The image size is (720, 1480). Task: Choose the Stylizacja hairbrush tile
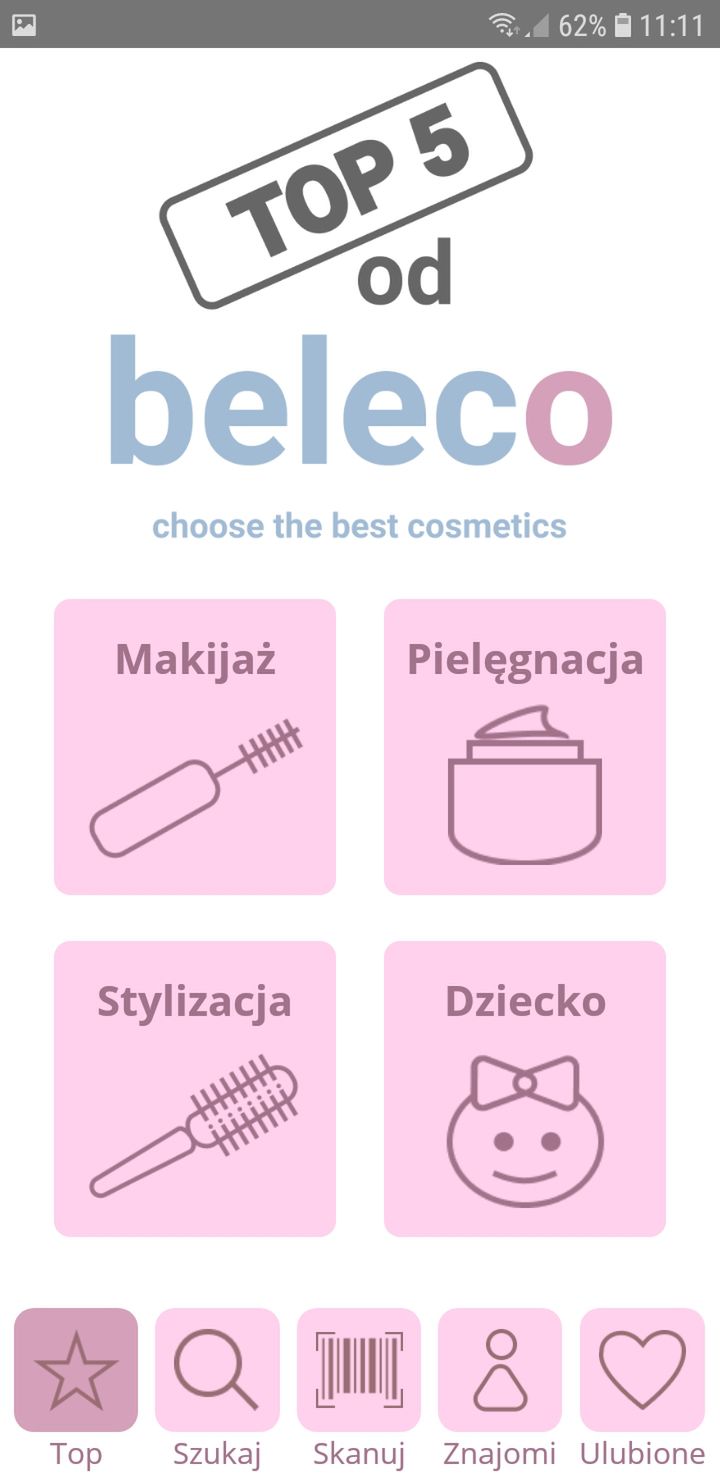point(195,1088)
